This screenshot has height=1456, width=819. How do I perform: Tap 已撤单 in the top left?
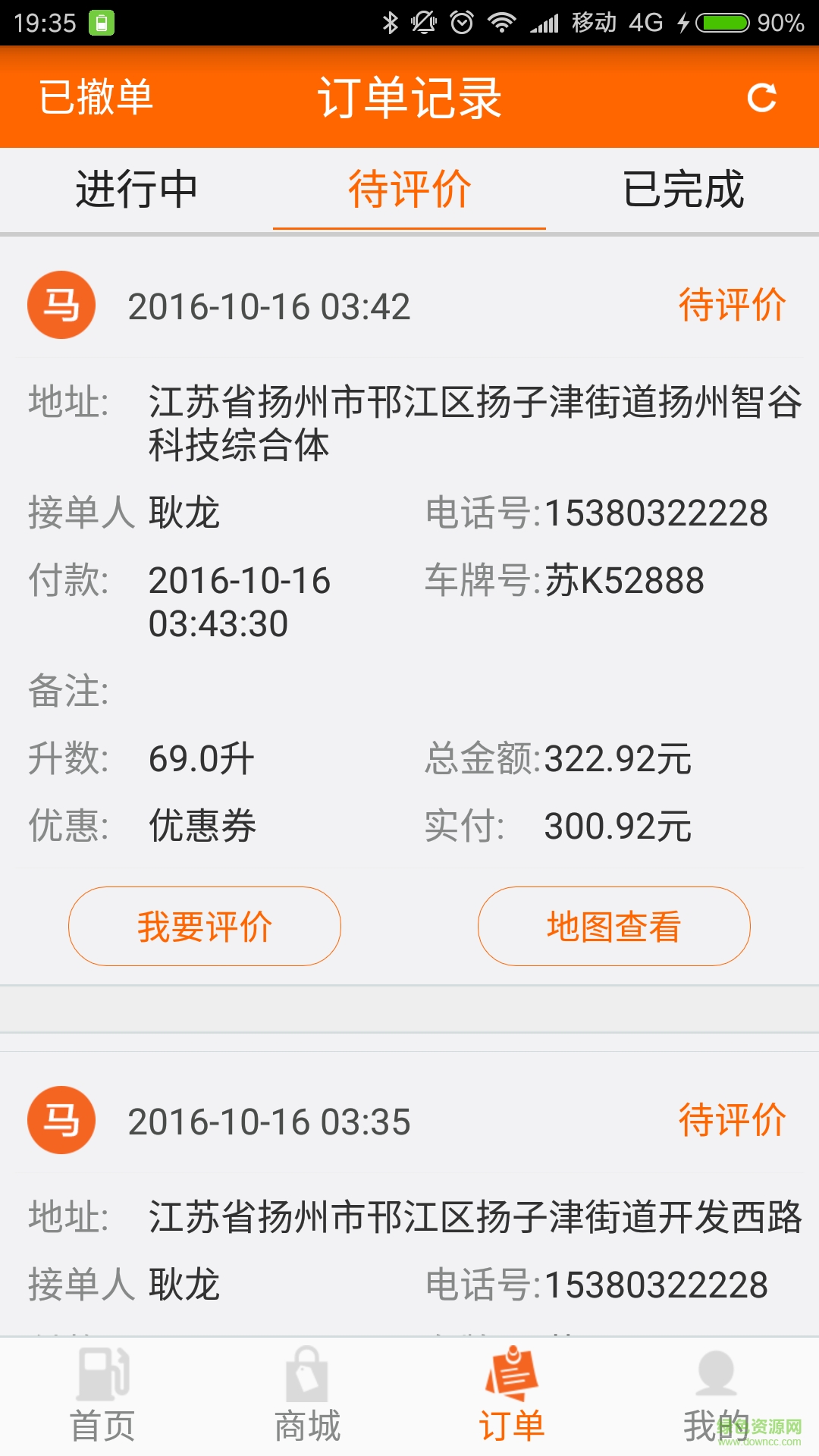pyautogui.click(x=95, y=99)
